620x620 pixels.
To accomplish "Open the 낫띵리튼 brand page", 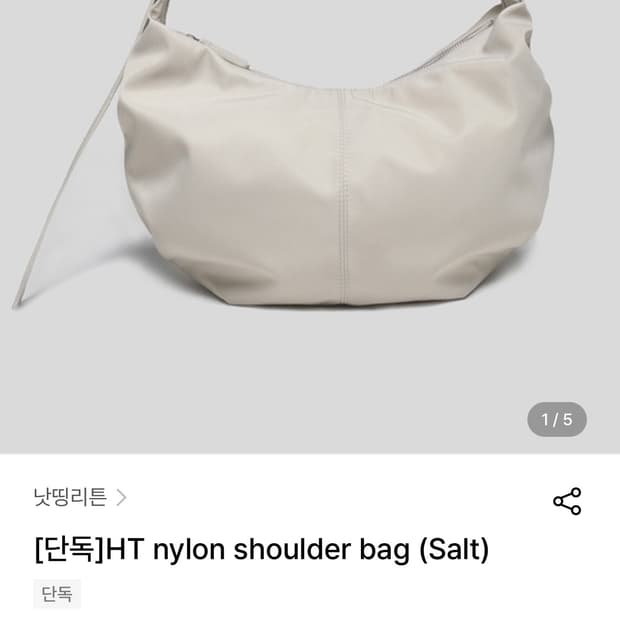I will click(80, 497).
